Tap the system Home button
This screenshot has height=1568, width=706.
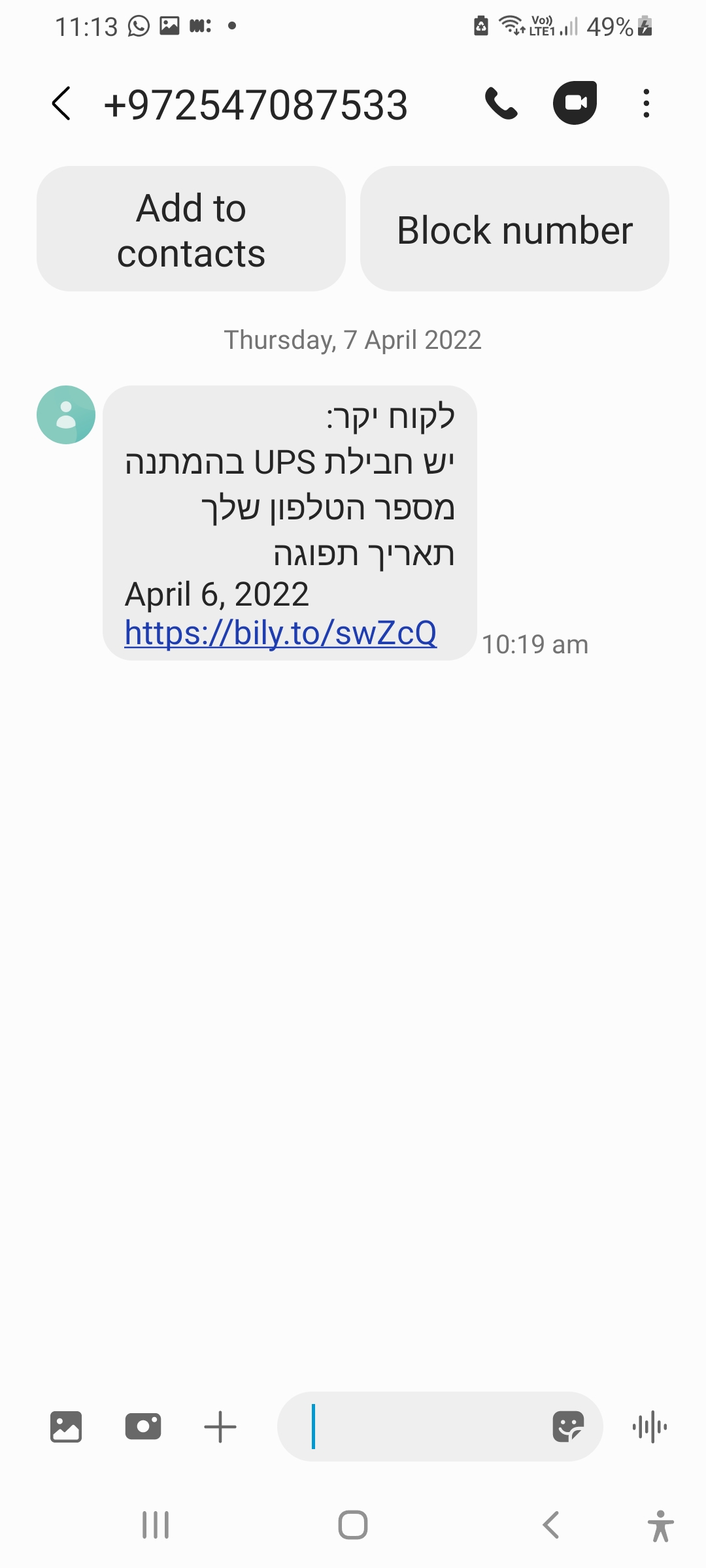click(x=353, y=1526)
